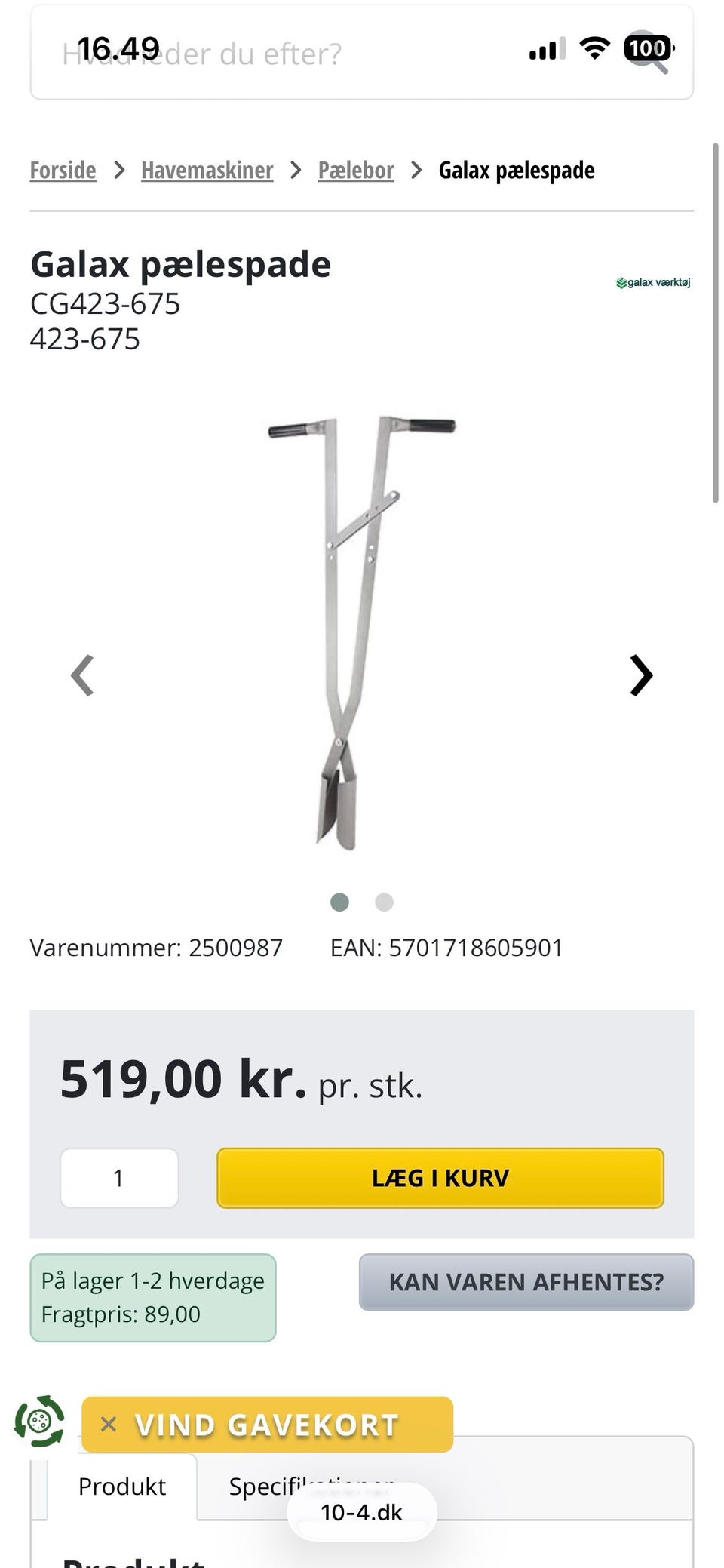The height and width of the screenshot is (1568, 724).
Task: Dismiss the Vind gavekort banner
Action: 109,1424
